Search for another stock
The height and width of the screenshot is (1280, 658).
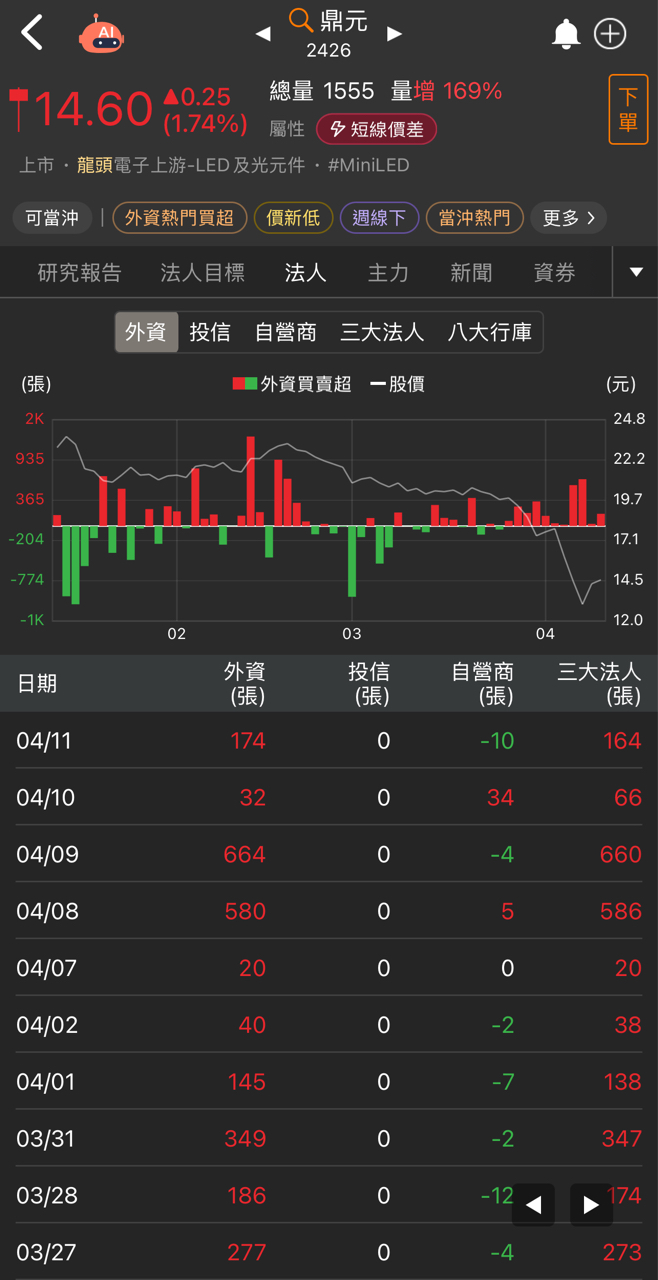point(300,20)
